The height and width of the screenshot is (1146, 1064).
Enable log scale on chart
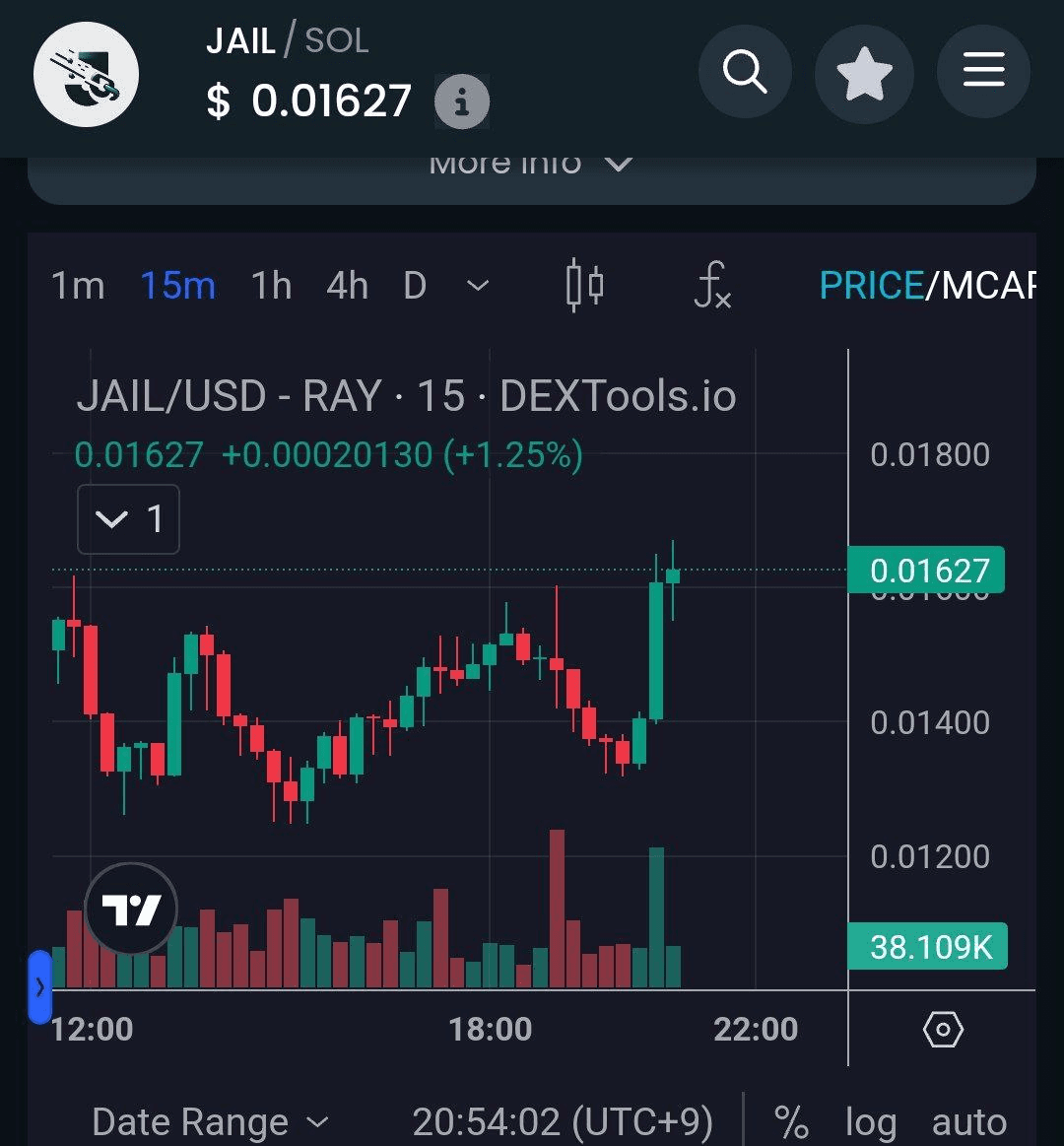click(871, 1121)
